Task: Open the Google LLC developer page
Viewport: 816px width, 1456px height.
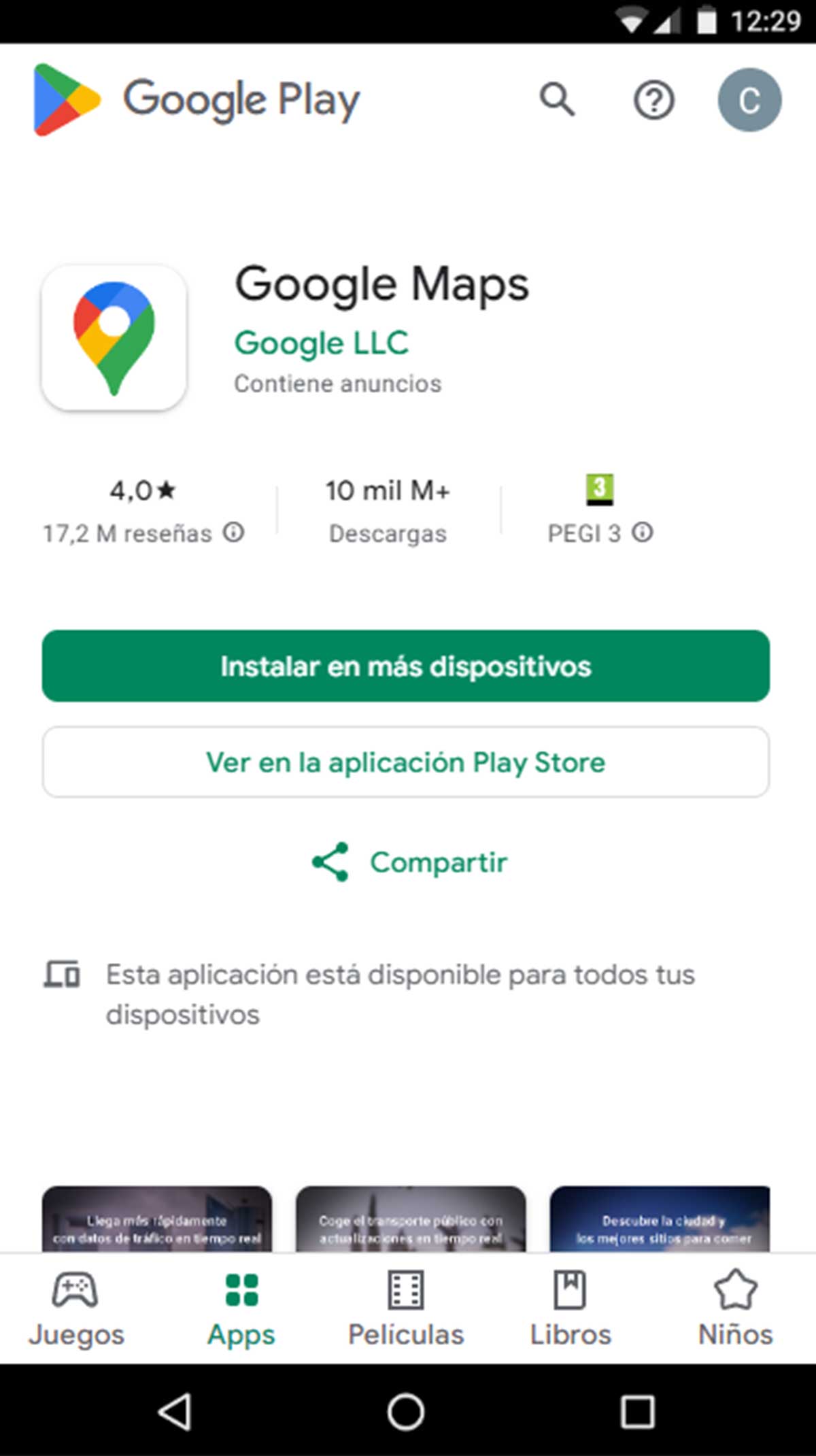Action: pyautogui.click(x=320, y=343)
